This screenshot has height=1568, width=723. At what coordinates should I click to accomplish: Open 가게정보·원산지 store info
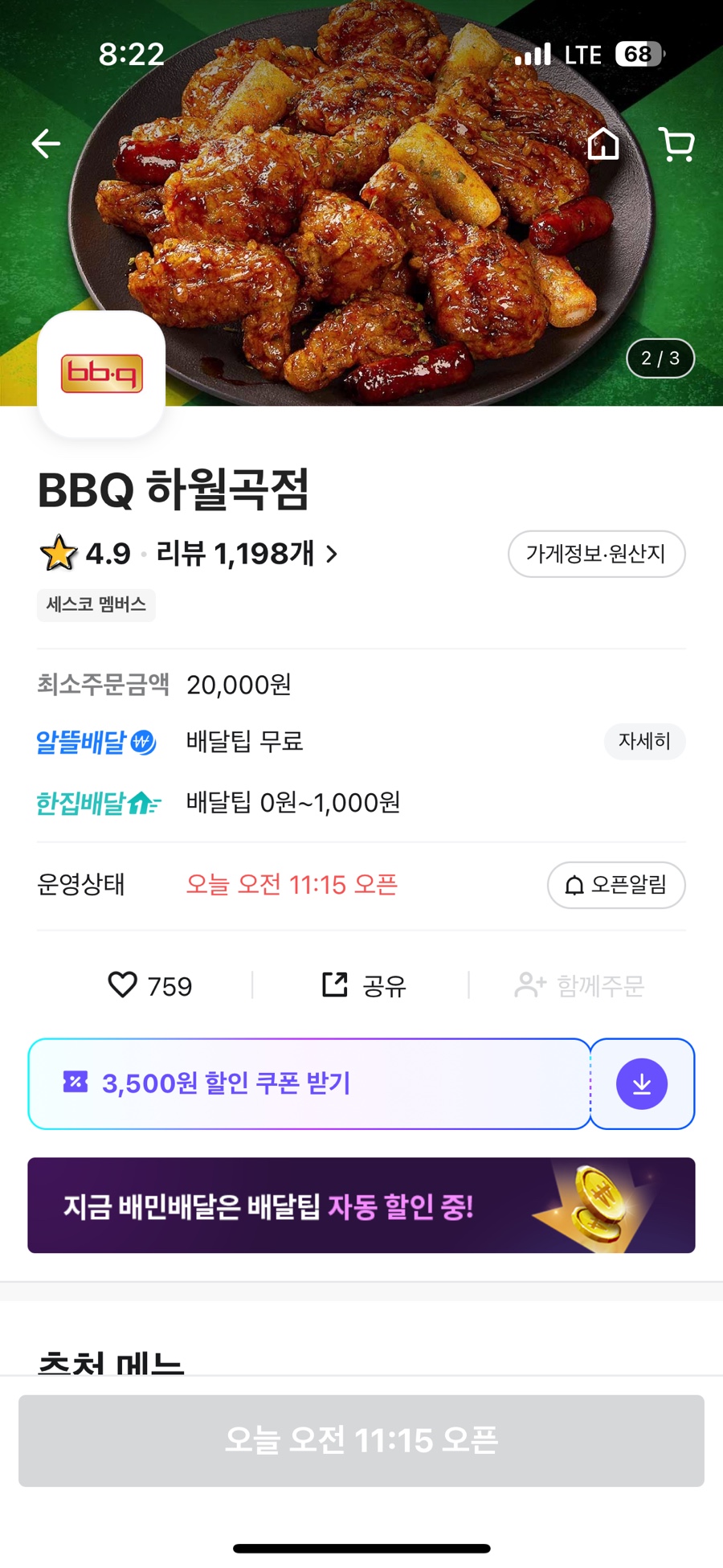(x=596, y=554)
